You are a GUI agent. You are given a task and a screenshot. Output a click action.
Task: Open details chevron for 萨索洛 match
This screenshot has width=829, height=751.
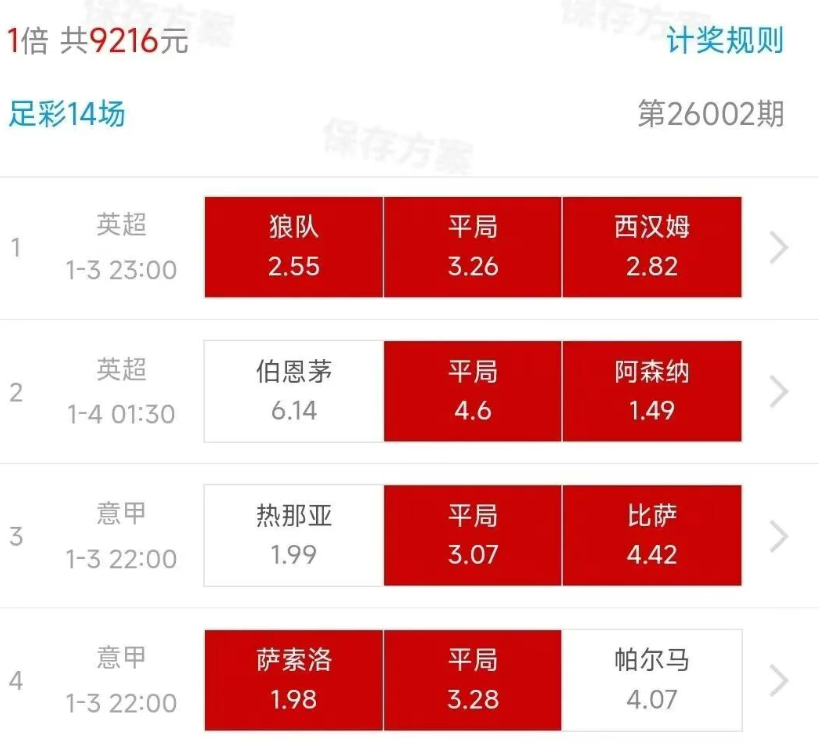[x=779, y=680]
